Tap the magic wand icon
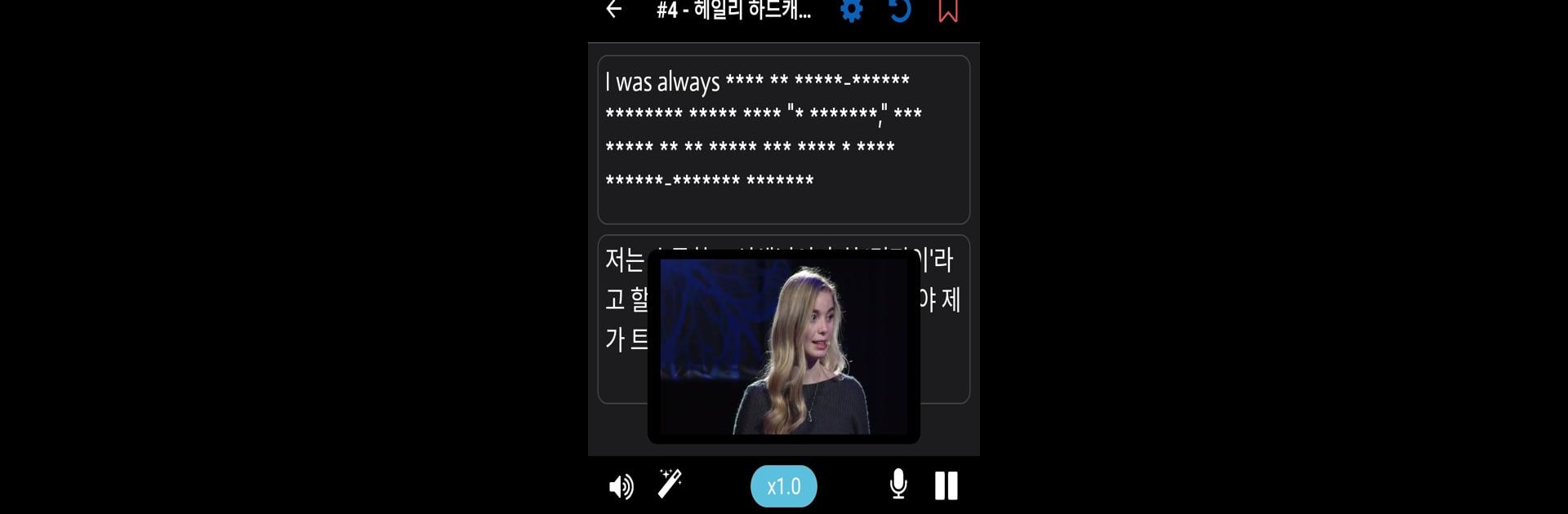Image resolution: width=1568 pixels, height=514 pixels. tap(670, 484)
